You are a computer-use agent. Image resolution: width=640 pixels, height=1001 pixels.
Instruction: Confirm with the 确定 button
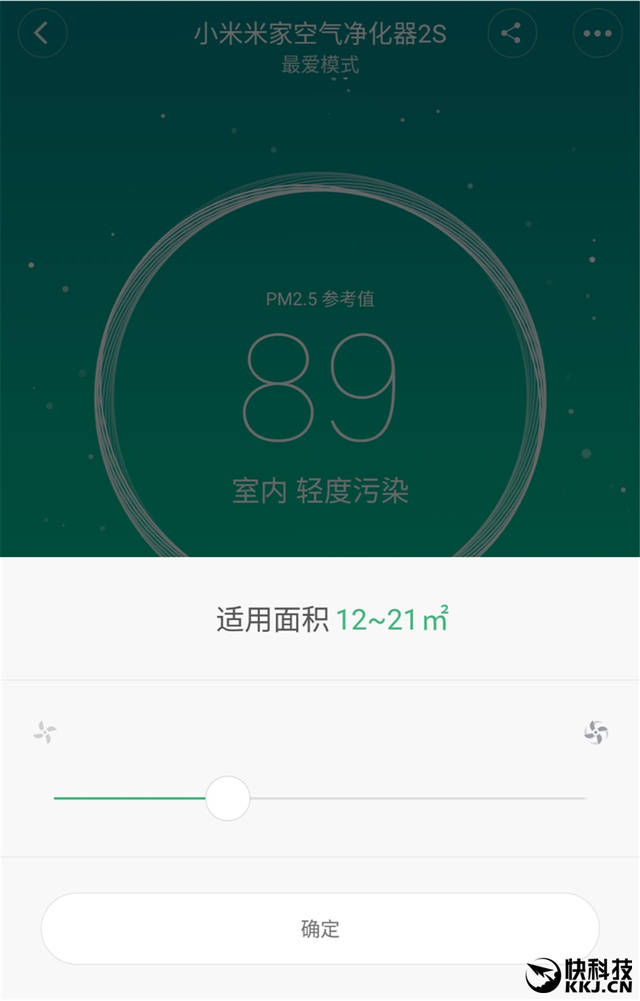pyautogui.click(x=320, y=929)
